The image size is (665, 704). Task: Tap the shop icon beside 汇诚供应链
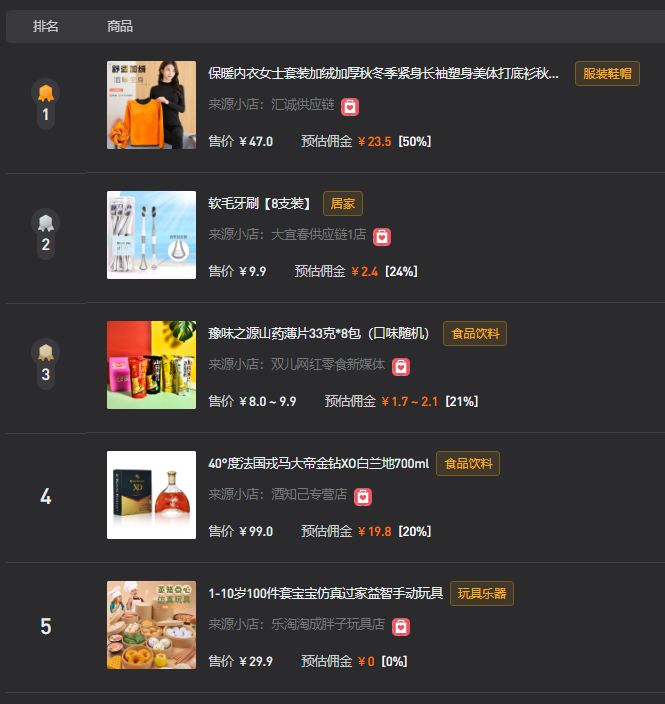coord(350,106)
